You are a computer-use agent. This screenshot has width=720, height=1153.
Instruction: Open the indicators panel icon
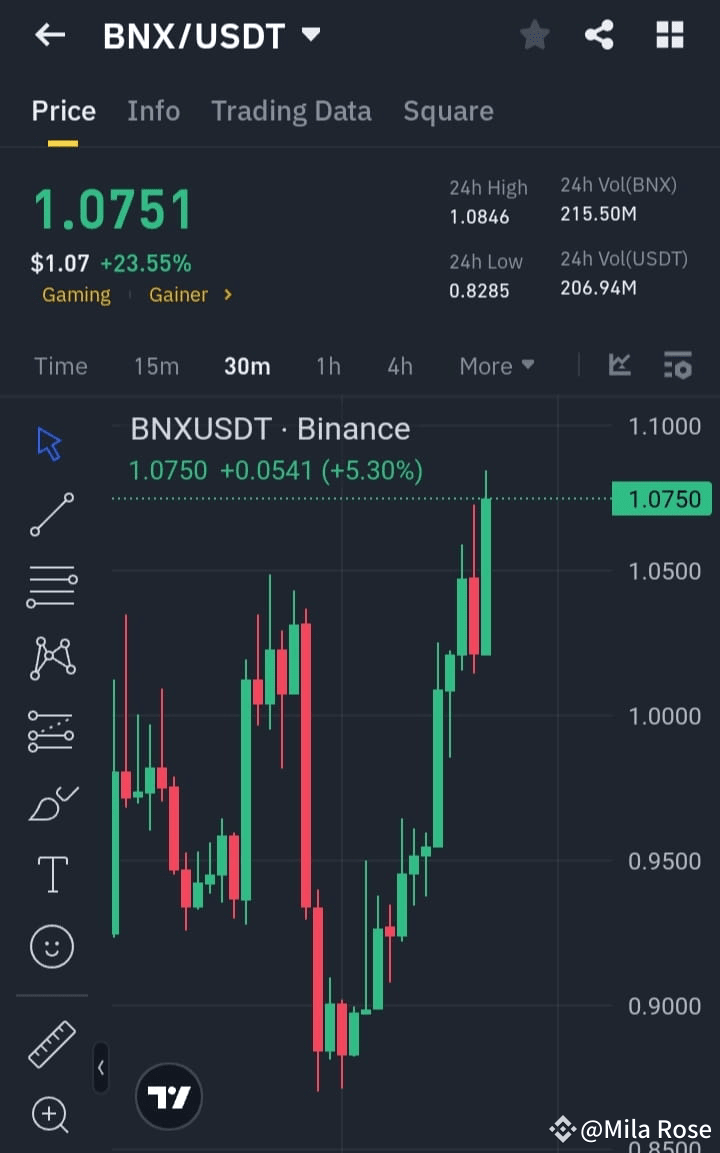[678, 366]
